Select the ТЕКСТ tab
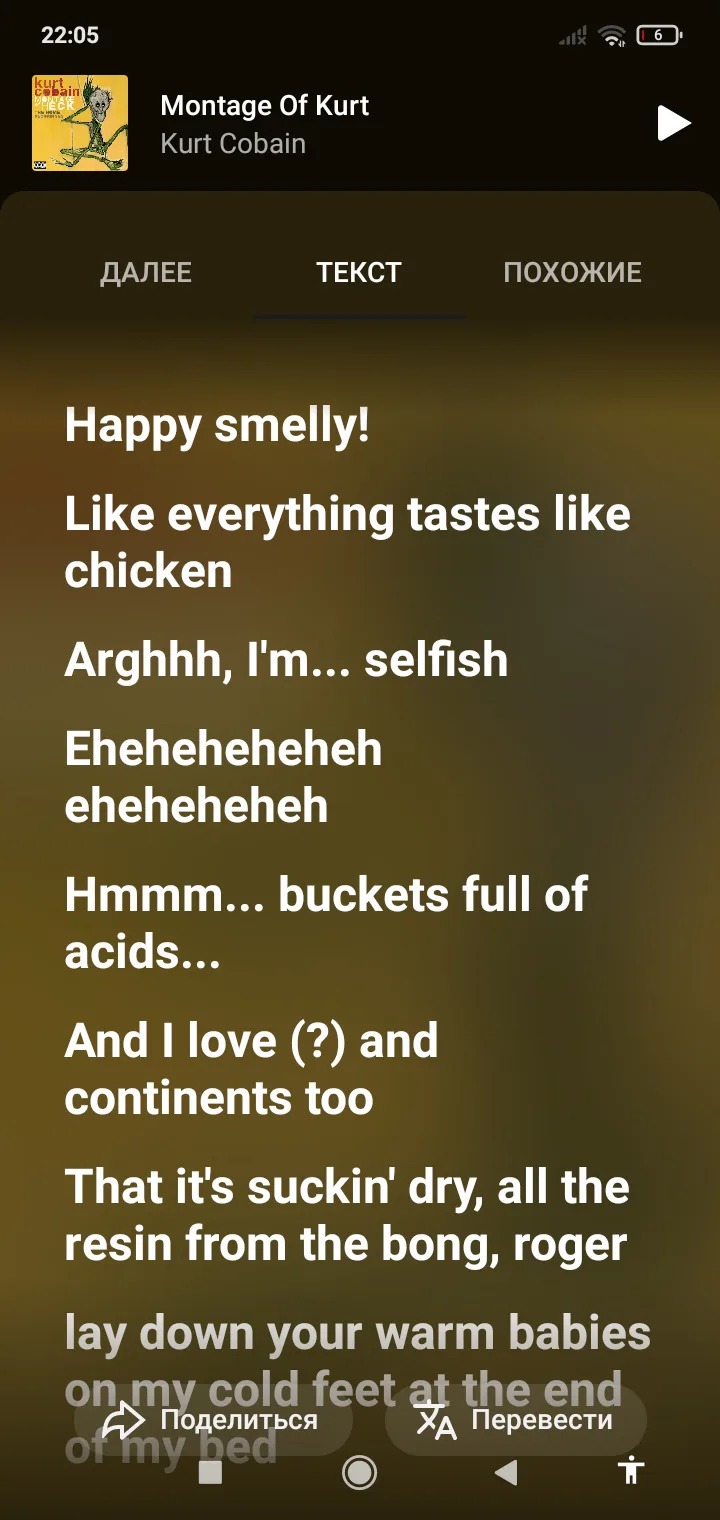Viewport: 720px width, 1520px height. tap(359, 272)
